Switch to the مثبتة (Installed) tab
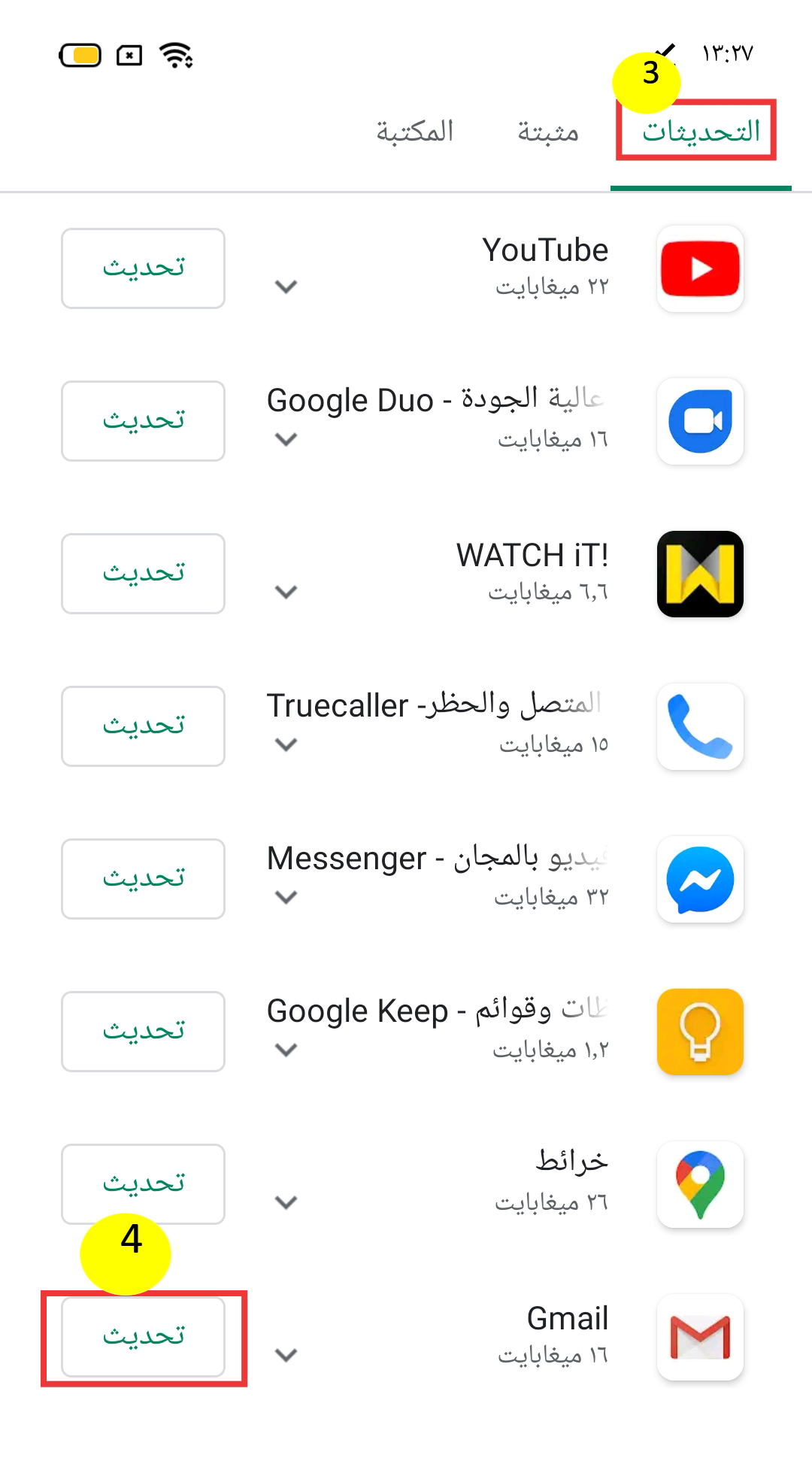The image size is (812, 1476). 547,132
